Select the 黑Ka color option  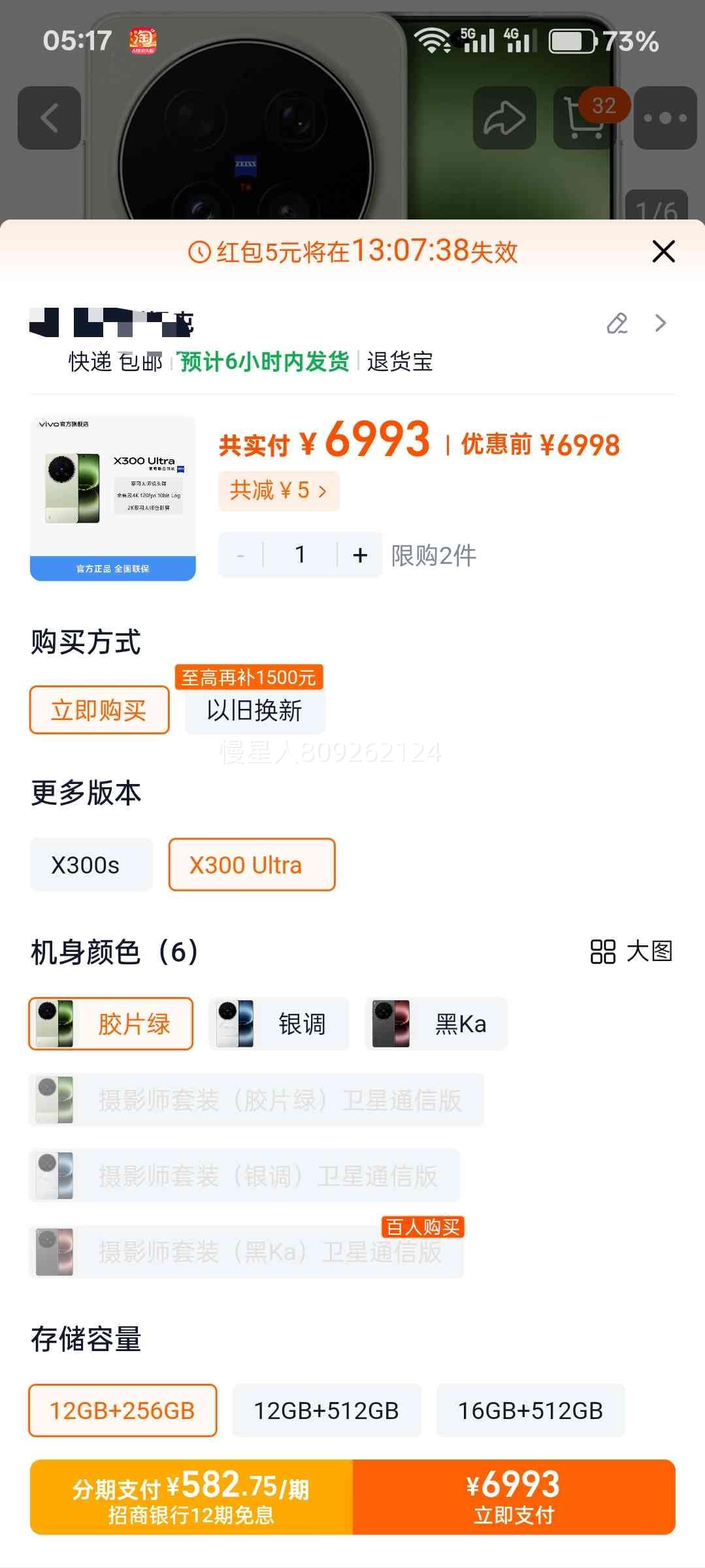point(436,1024)
